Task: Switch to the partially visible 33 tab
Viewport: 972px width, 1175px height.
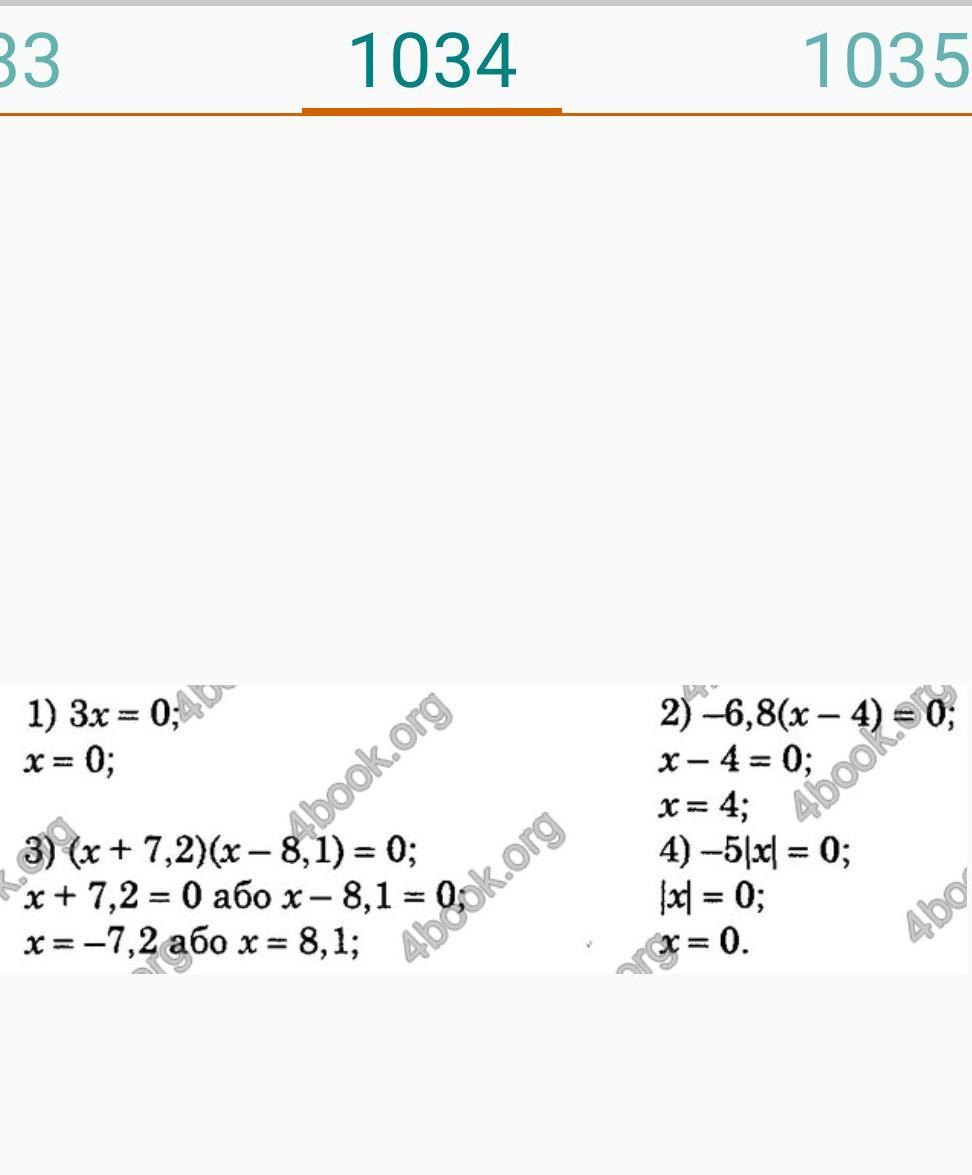Action: 30,62
